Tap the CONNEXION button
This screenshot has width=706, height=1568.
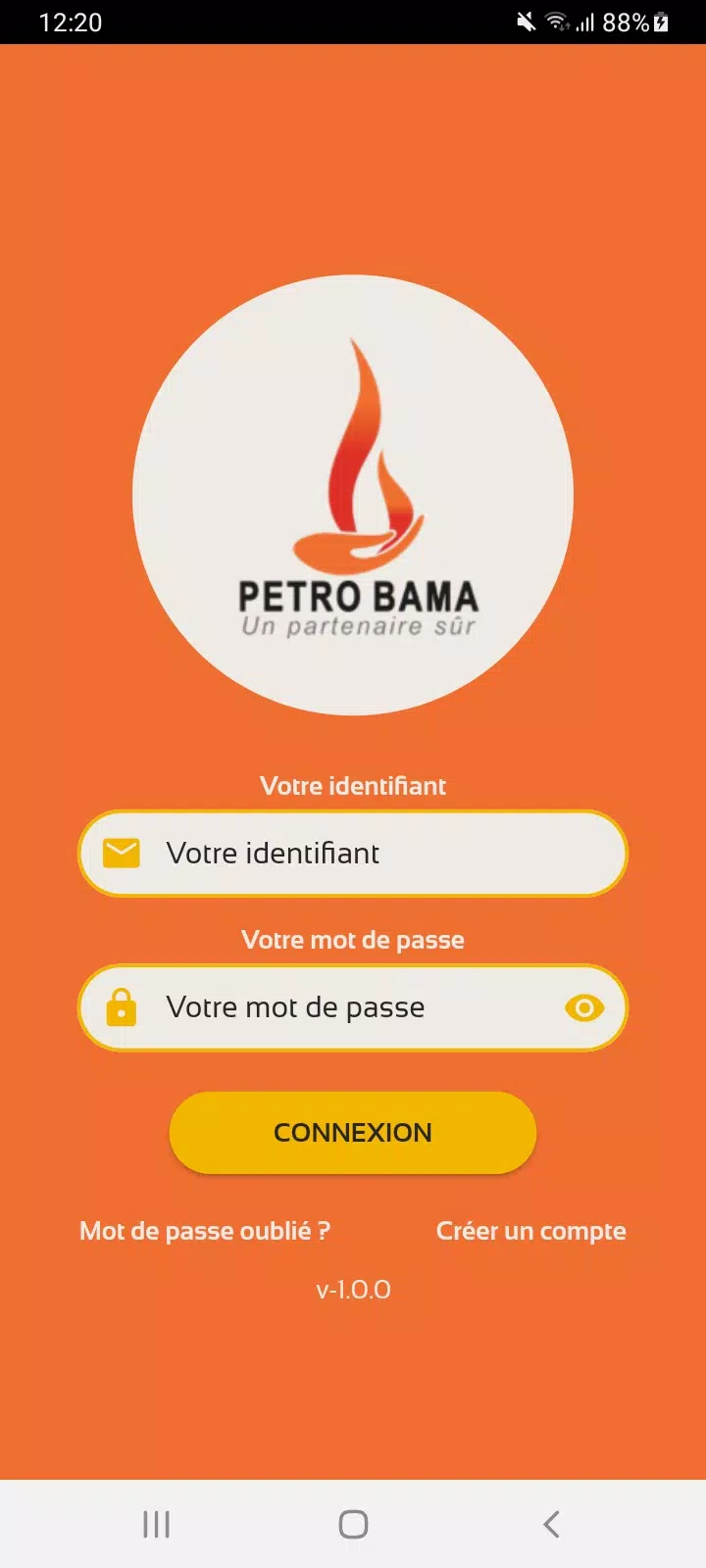pos(353,1132)
